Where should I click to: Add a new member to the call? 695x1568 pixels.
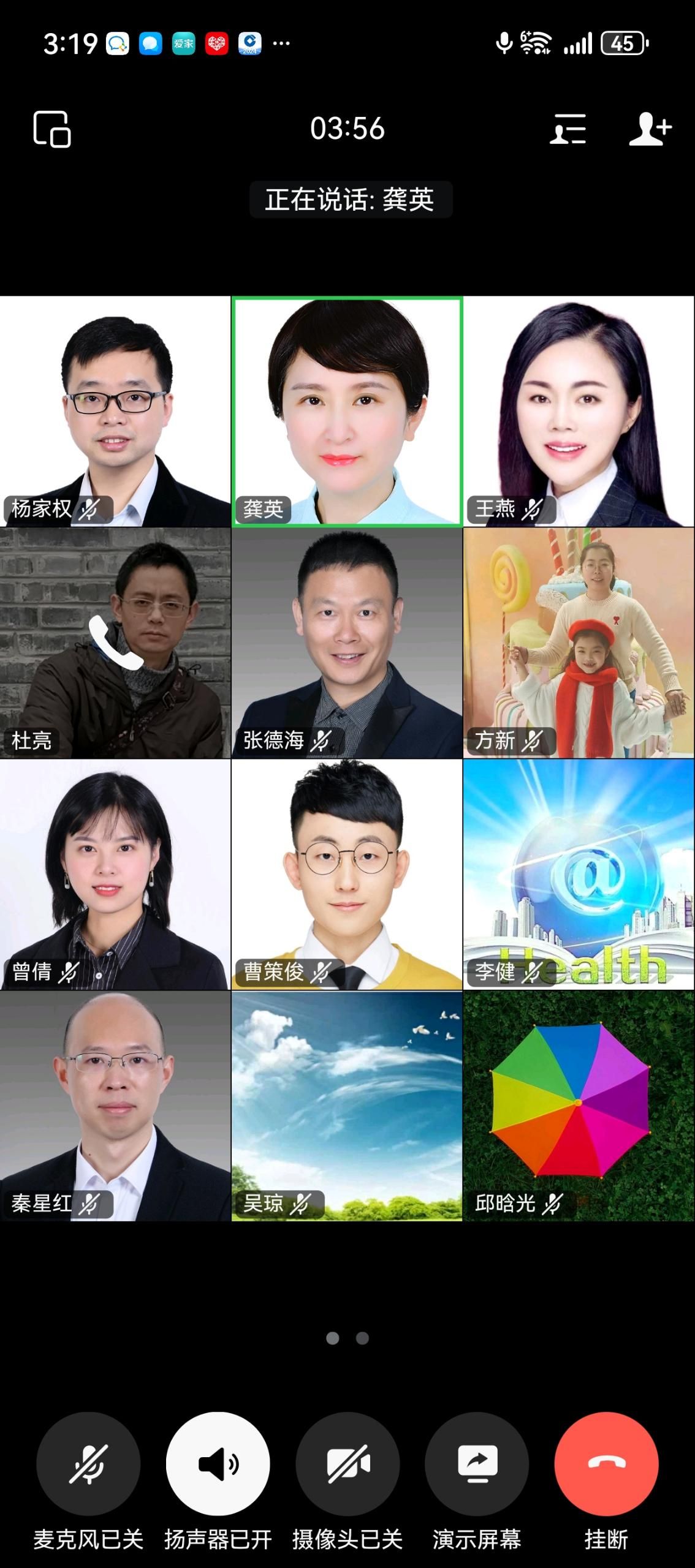650,129
